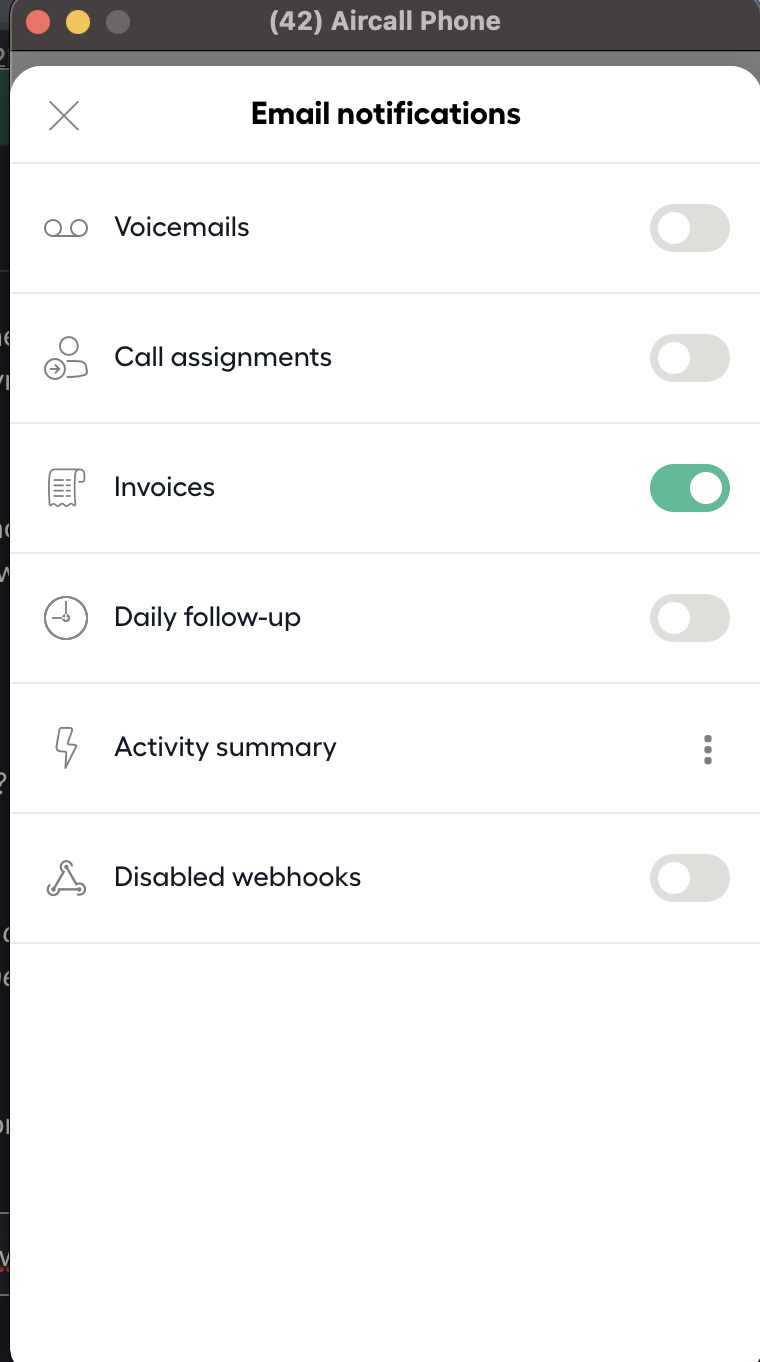Switch on Daily follow-up emails
Image resolution: width=760 pixels, height=1362 pixels.
[x=690, y=618]
